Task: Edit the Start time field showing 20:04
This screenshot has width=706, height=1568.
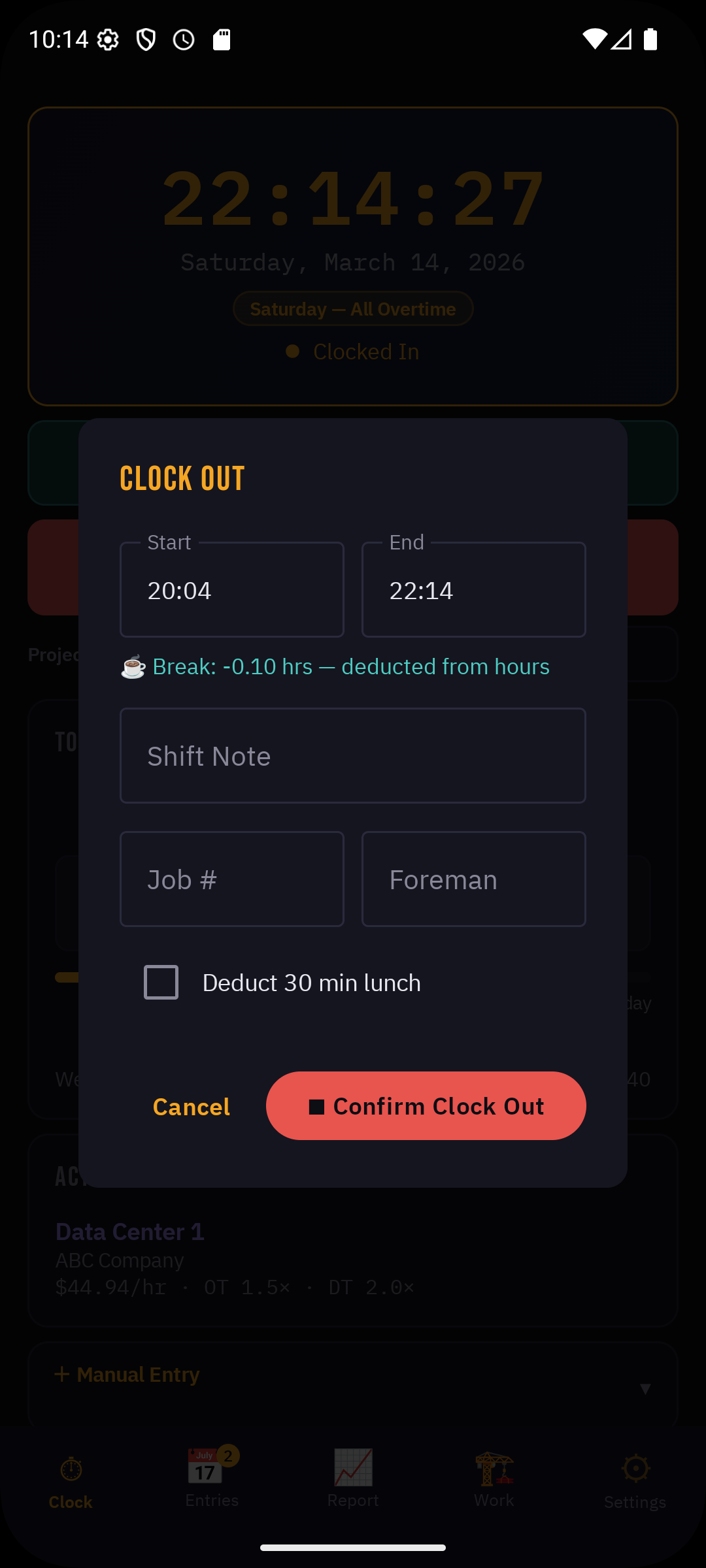Action: (x=231, y=590)
